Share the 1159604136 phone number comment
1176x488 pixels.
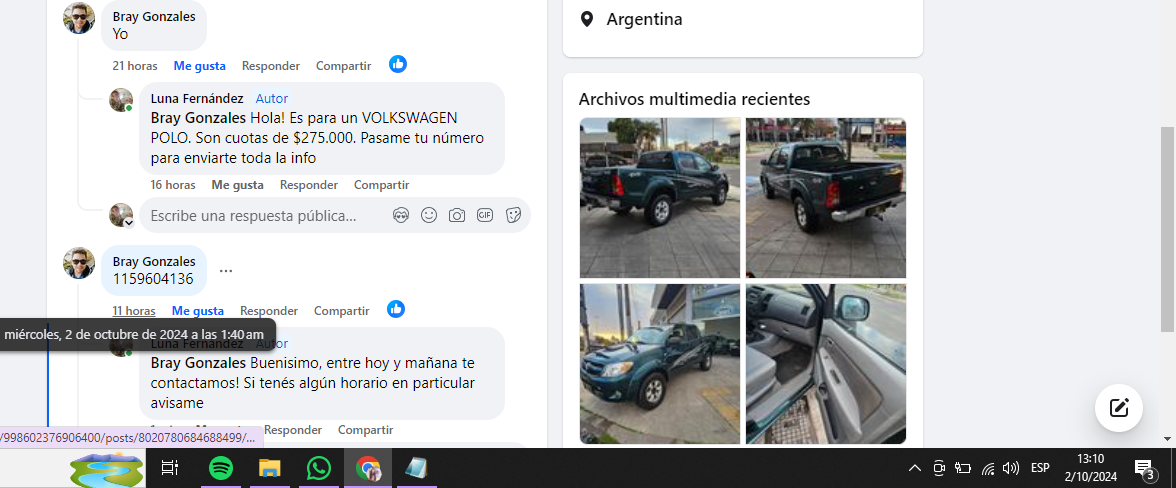(341, 311)
